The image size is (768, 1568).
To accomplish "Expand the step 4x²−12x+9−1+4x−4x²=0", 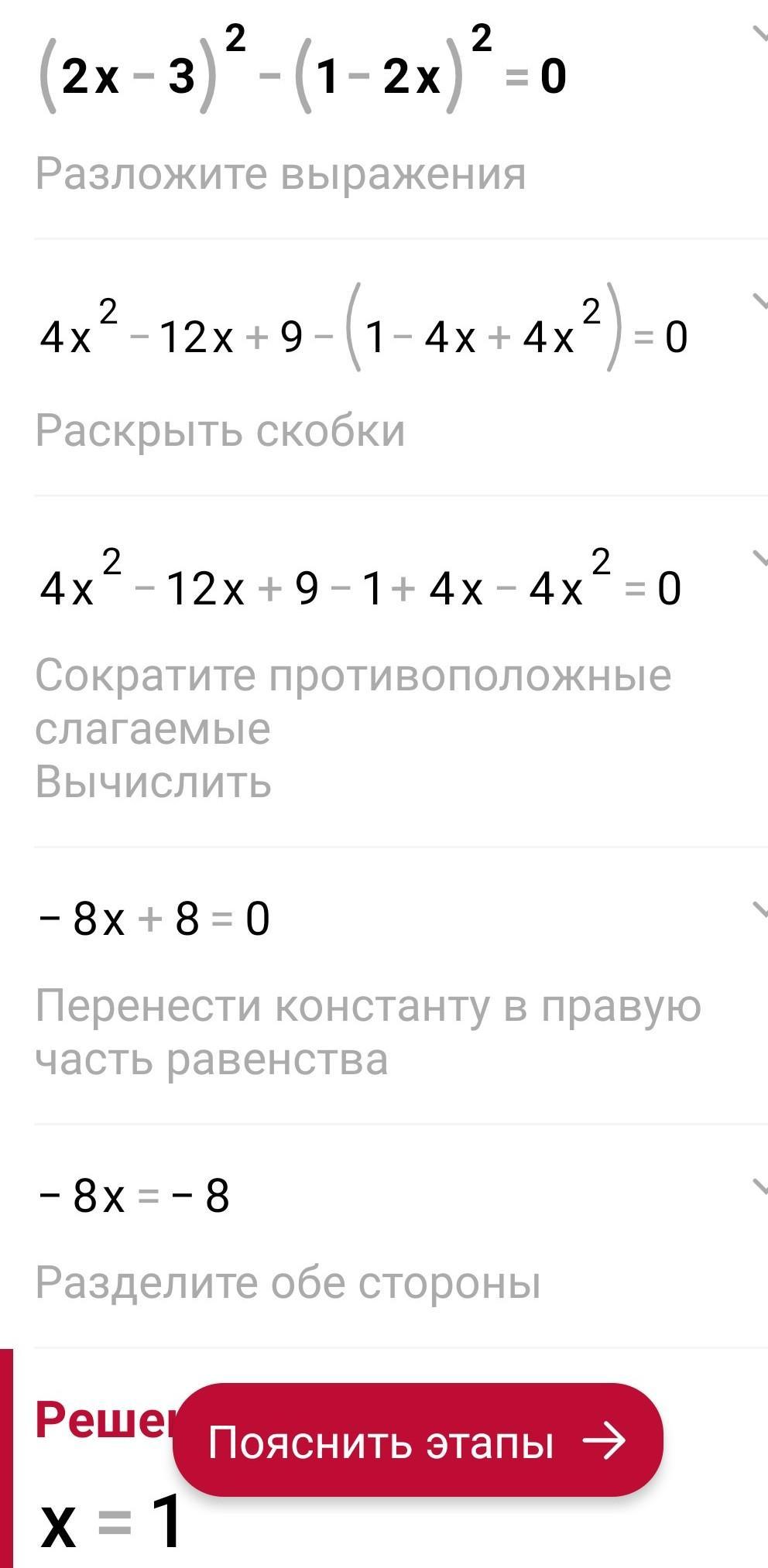I will coord(759,556).
